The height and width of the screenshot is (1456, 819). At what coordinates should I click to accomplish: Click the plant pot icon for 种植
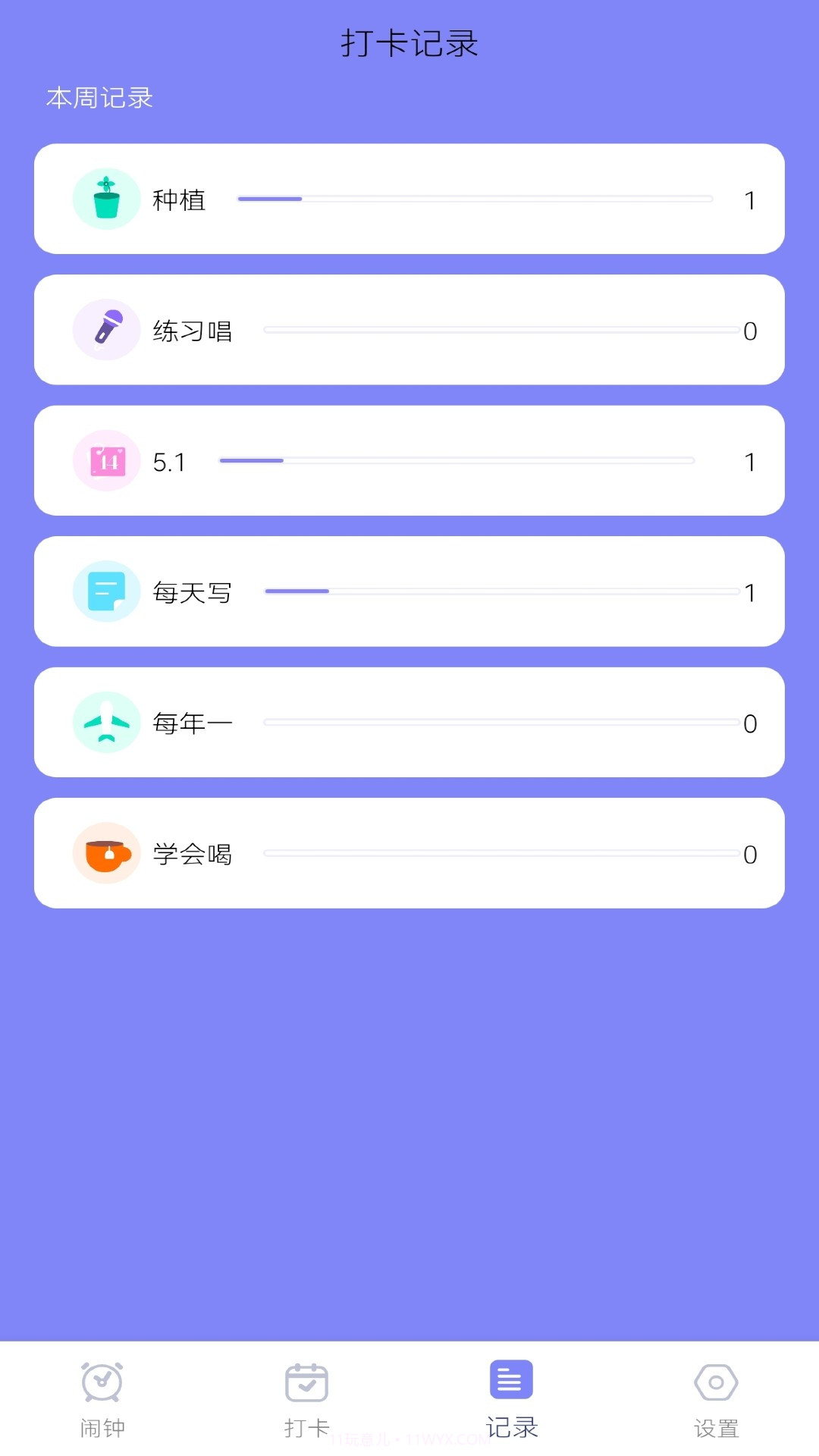[106, 199]
